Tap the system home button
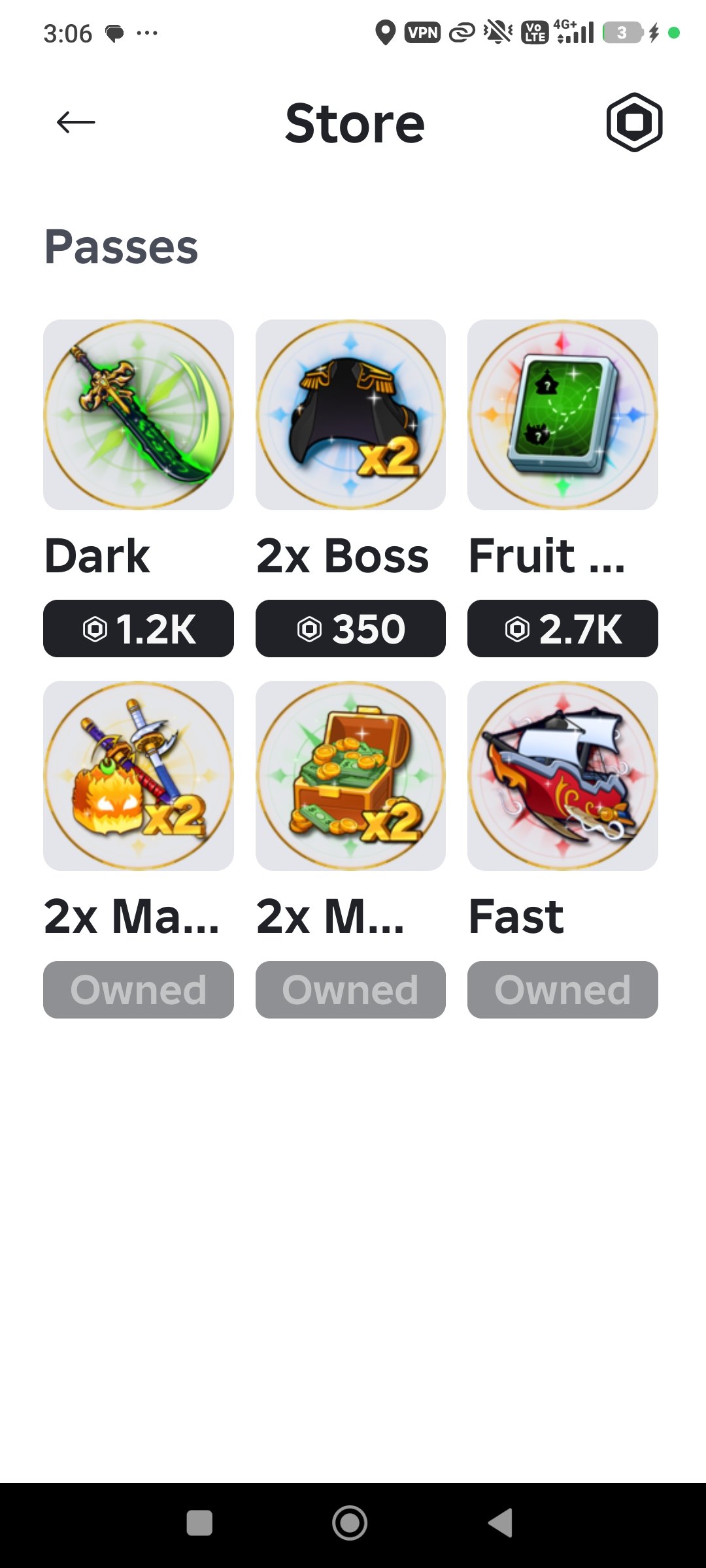Image resolution: width=706 pixels, height=1568 pixels. click(350, 1523)
